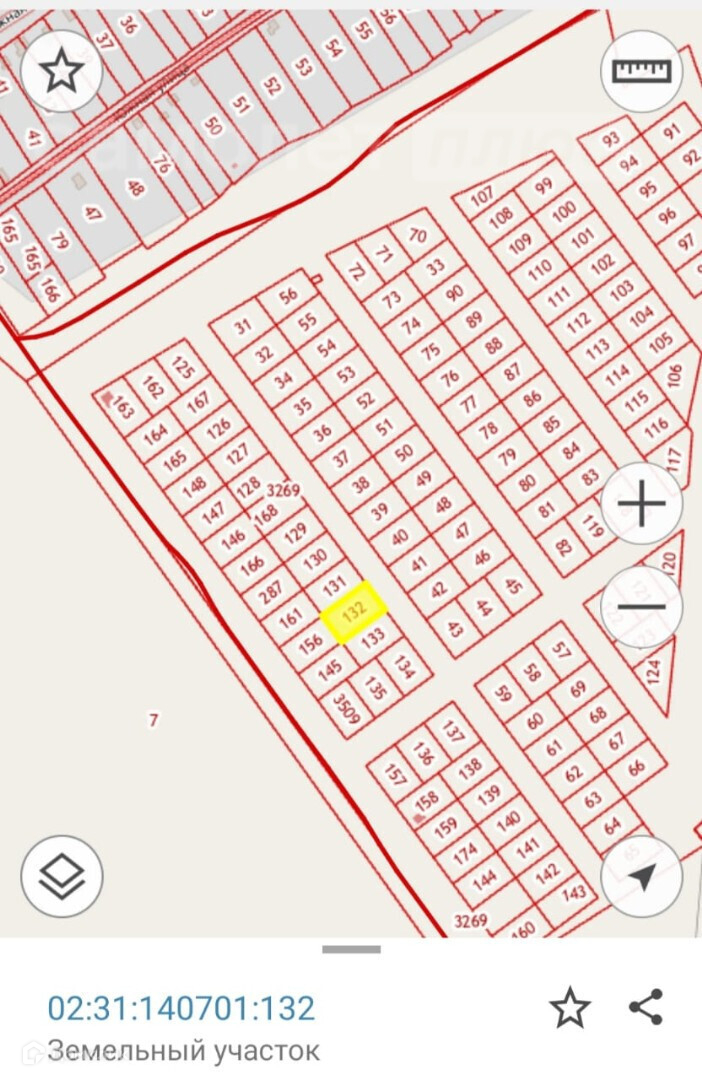Add parcel 02:31:140701:132 to favorites
The width and height of the screenshot is (702, 1080).
(570, 1008)
